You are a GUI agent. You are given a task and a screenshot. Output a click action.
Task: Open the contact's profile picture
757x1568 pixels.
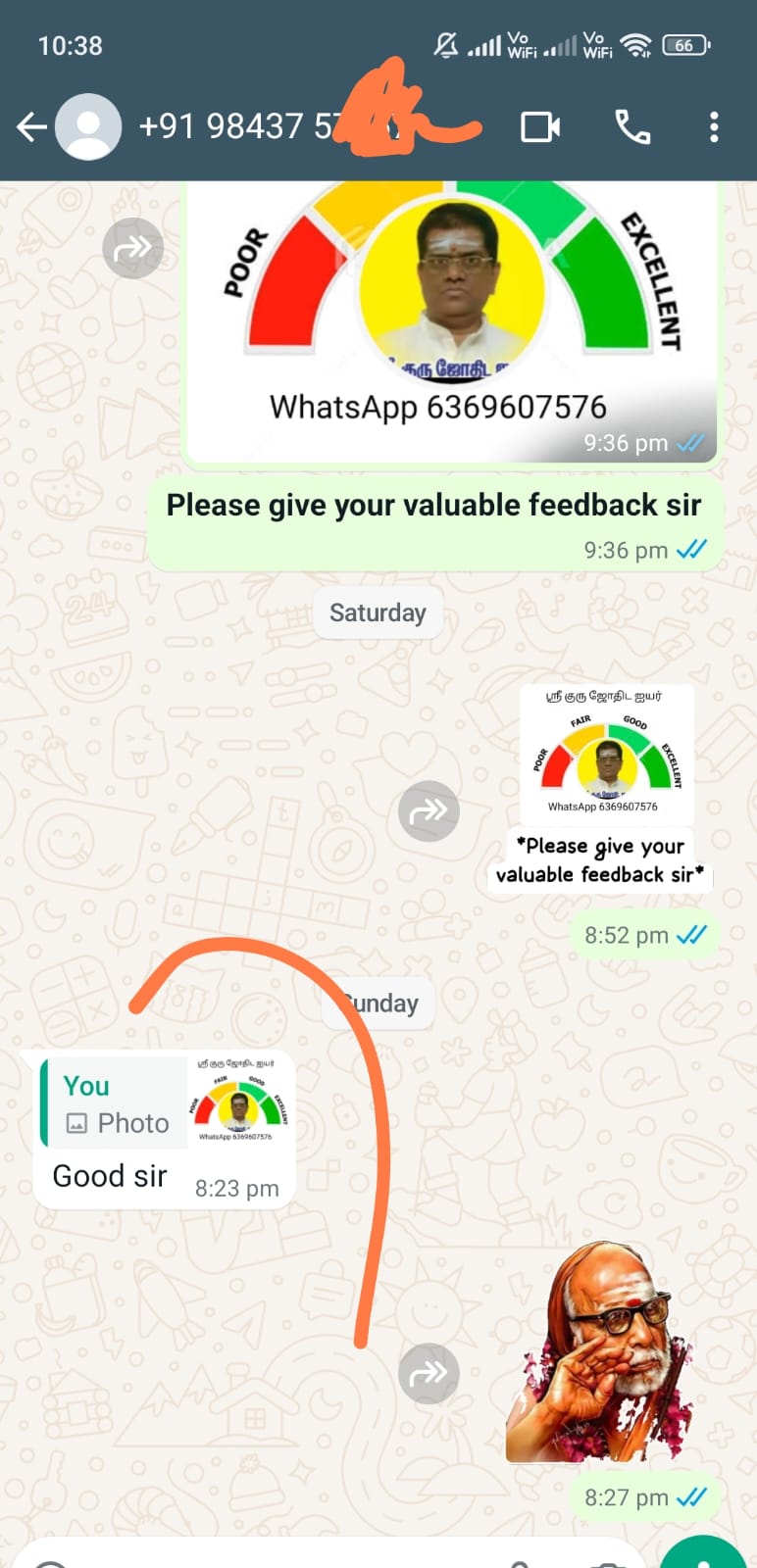pyautogui.click(x=88, y=126)
